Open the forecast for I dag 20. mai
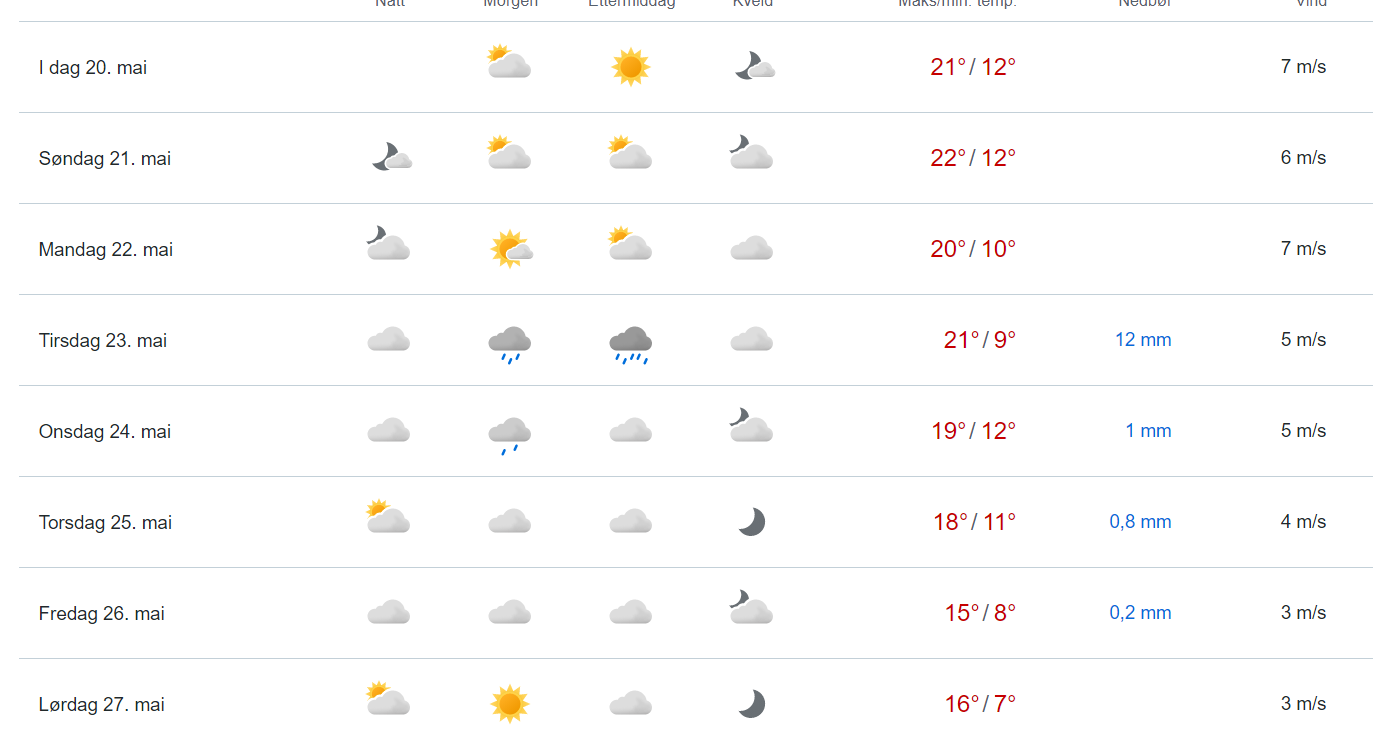 point(93,68)
